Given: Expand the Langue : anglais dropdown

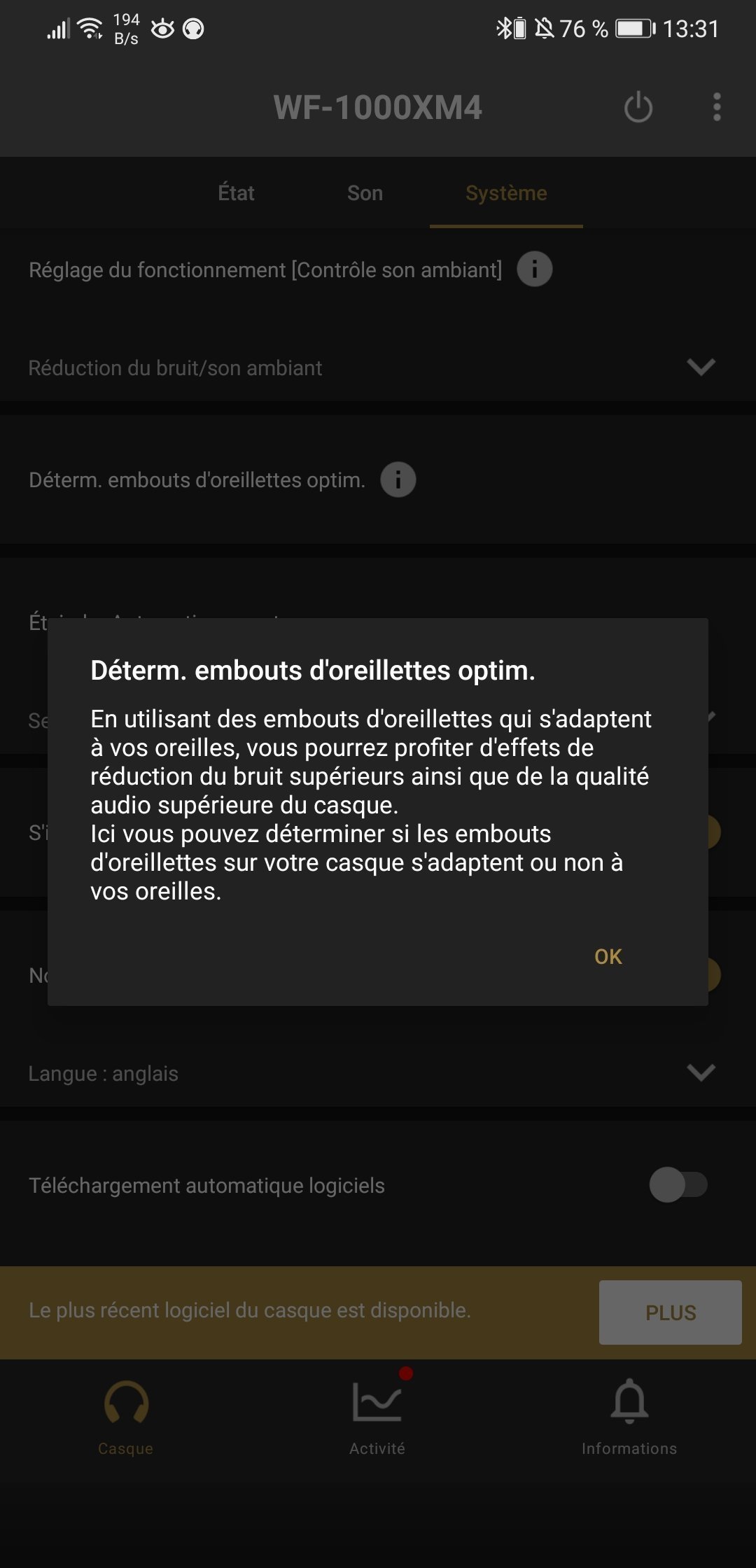Looking at the screenshot, I should [x=701, y=1073].
